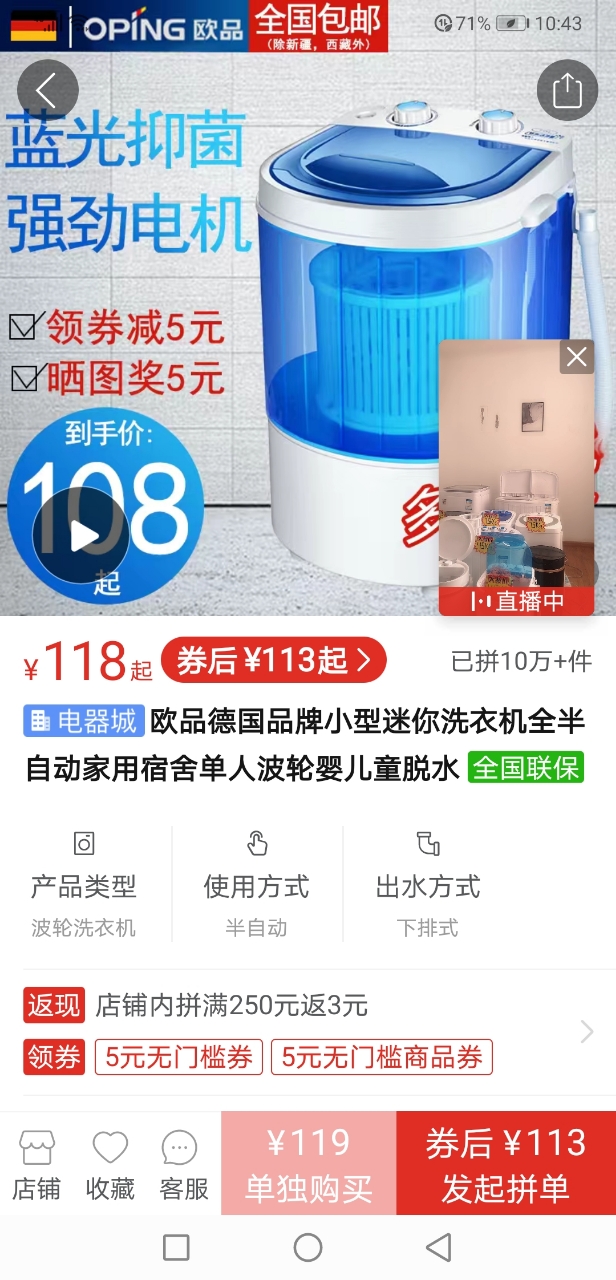
Task: Open the 电器城 appliance mall tag
Action: pos(84,720)
